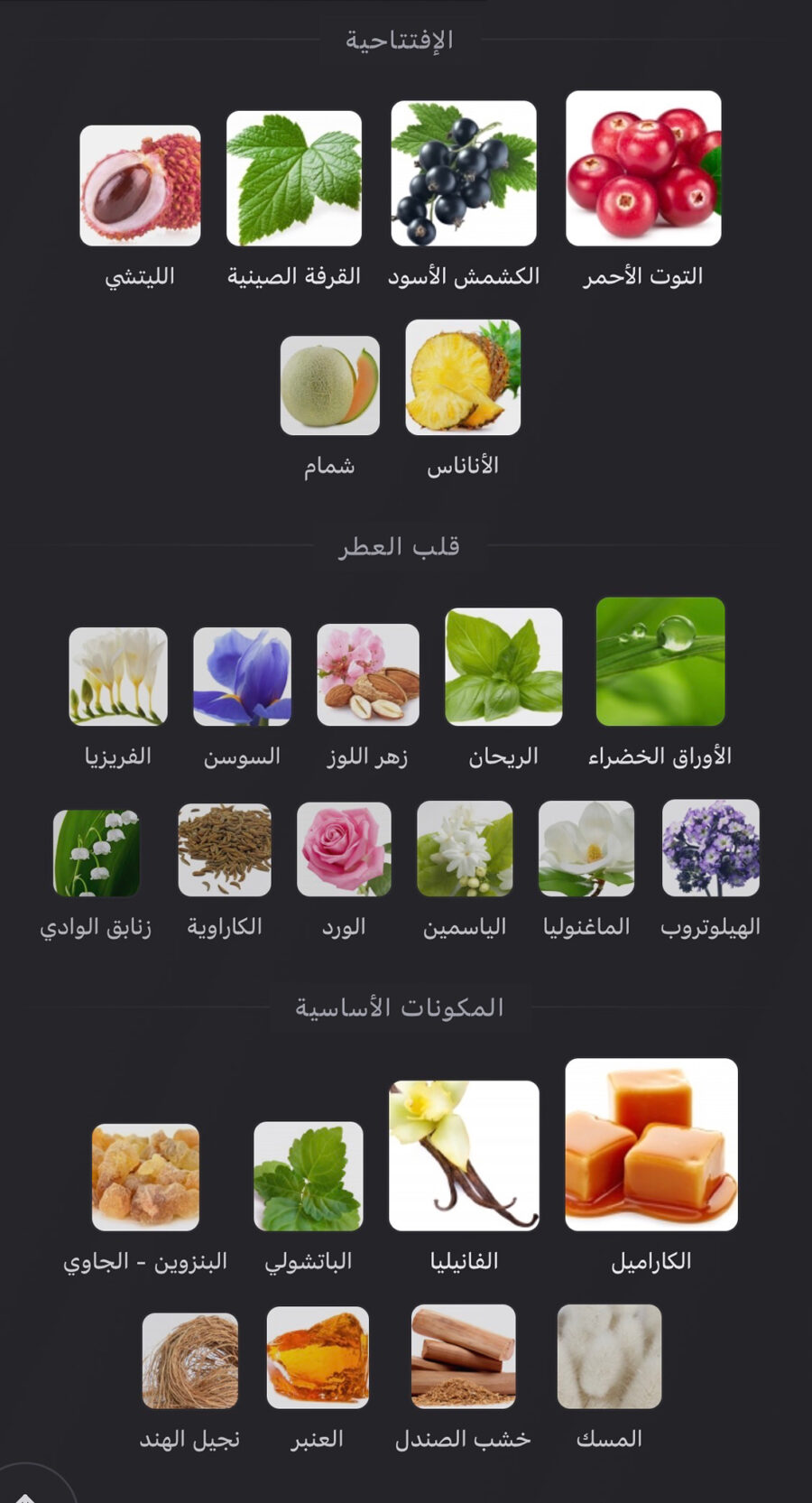812x1503 pixels.
Task: Select the الكشمش الأسود note
Action: [x=464, y=173]
